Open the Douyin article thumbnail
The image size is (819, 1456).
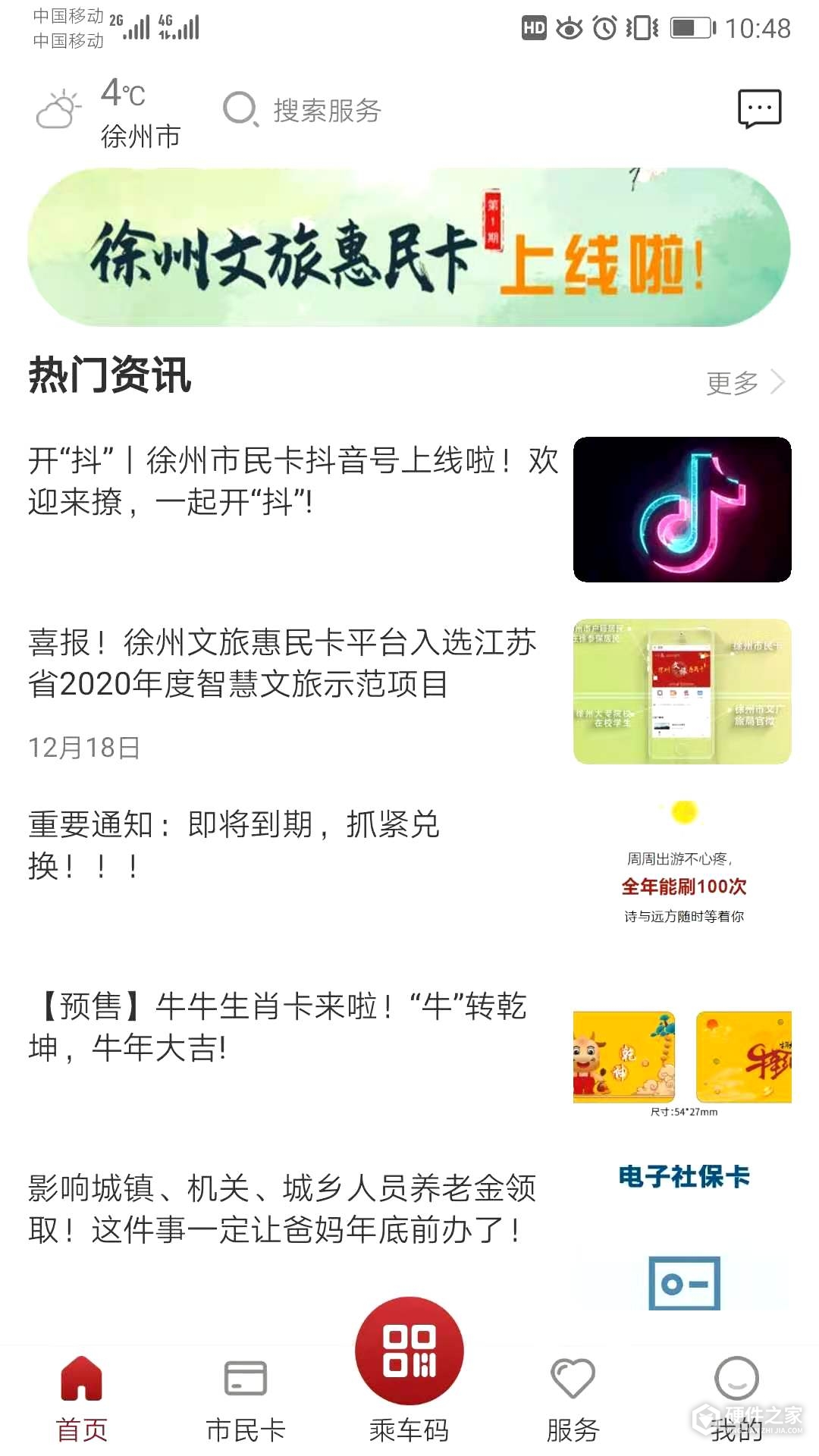coord(681,508)
